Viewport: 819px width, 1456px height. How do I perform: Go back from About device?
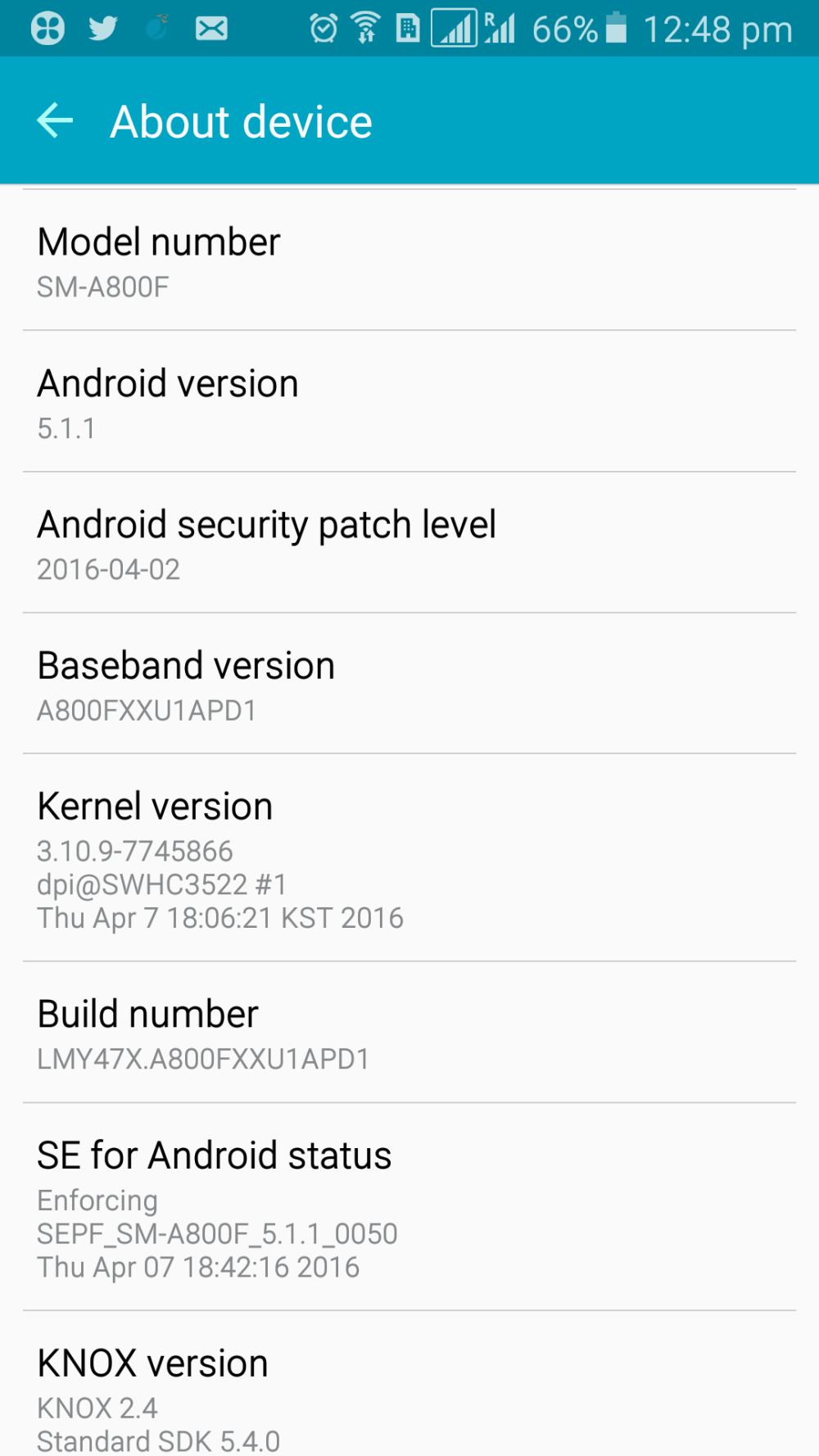[55, 121]
